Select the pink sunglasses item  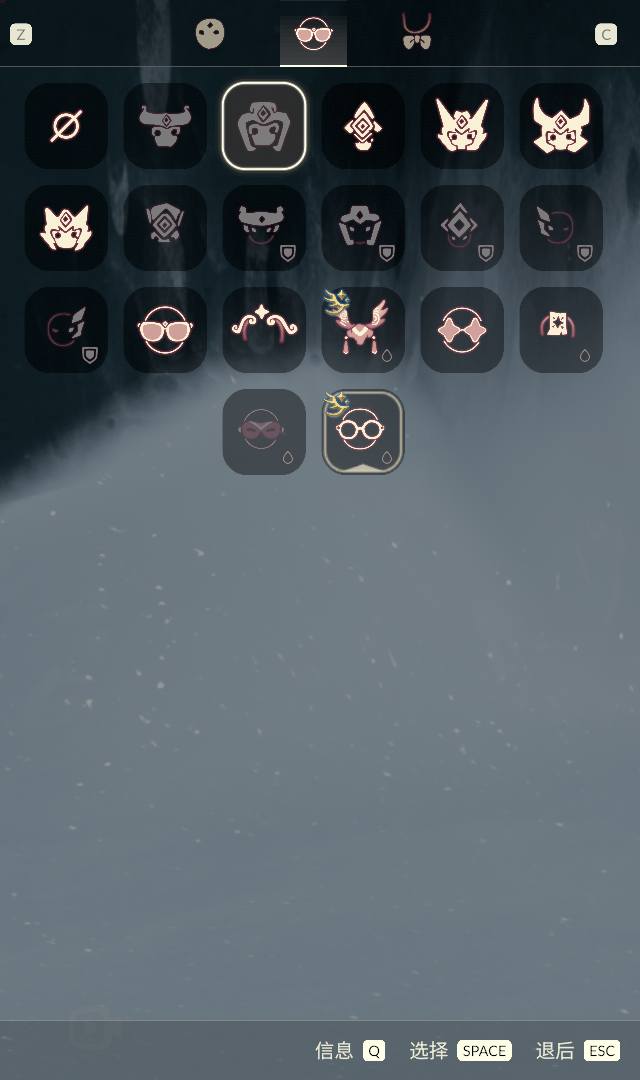click(165, 330)
